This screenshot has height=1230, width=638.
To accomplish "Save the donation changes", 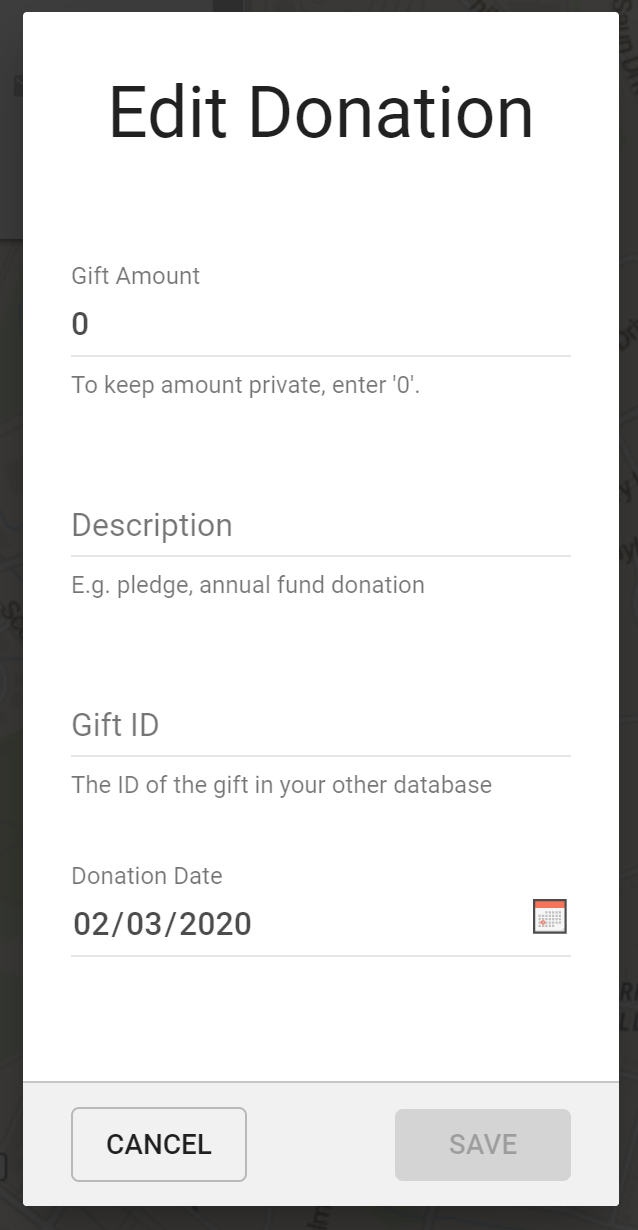I will coord(483,1144).
